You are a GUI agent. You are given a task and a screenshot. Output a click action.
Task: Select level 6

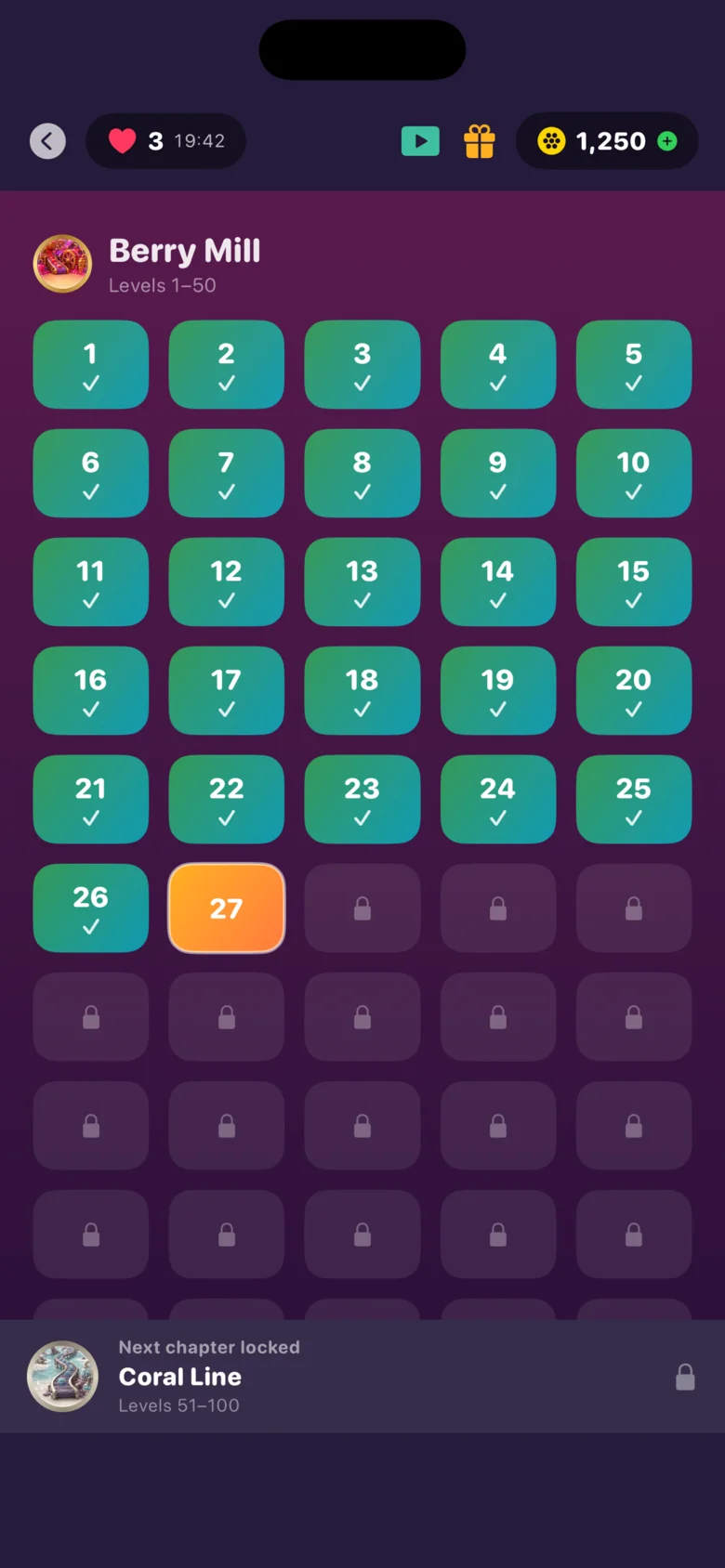[x=91, y=474]
